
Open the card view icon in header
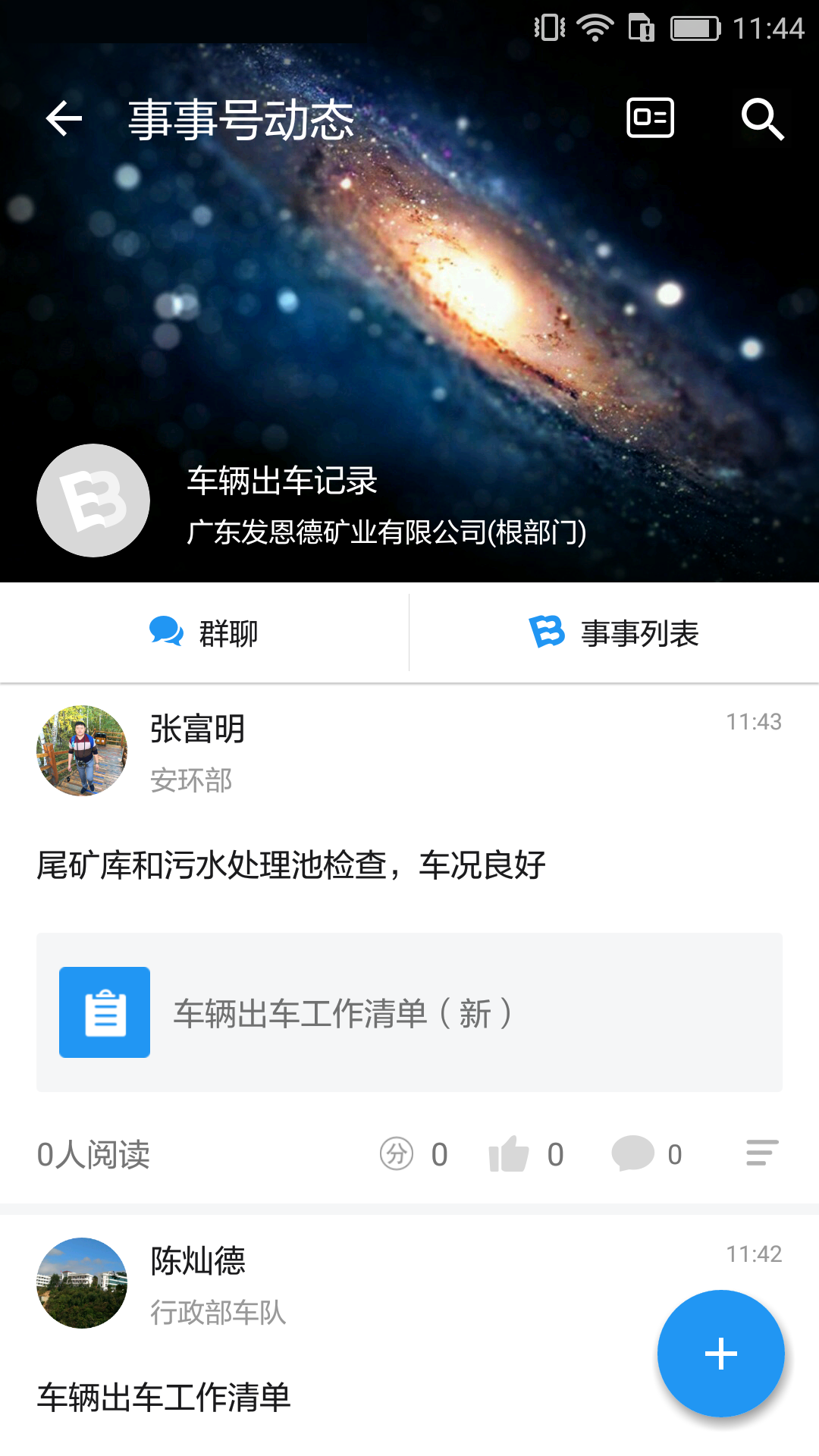pos(650,118)
